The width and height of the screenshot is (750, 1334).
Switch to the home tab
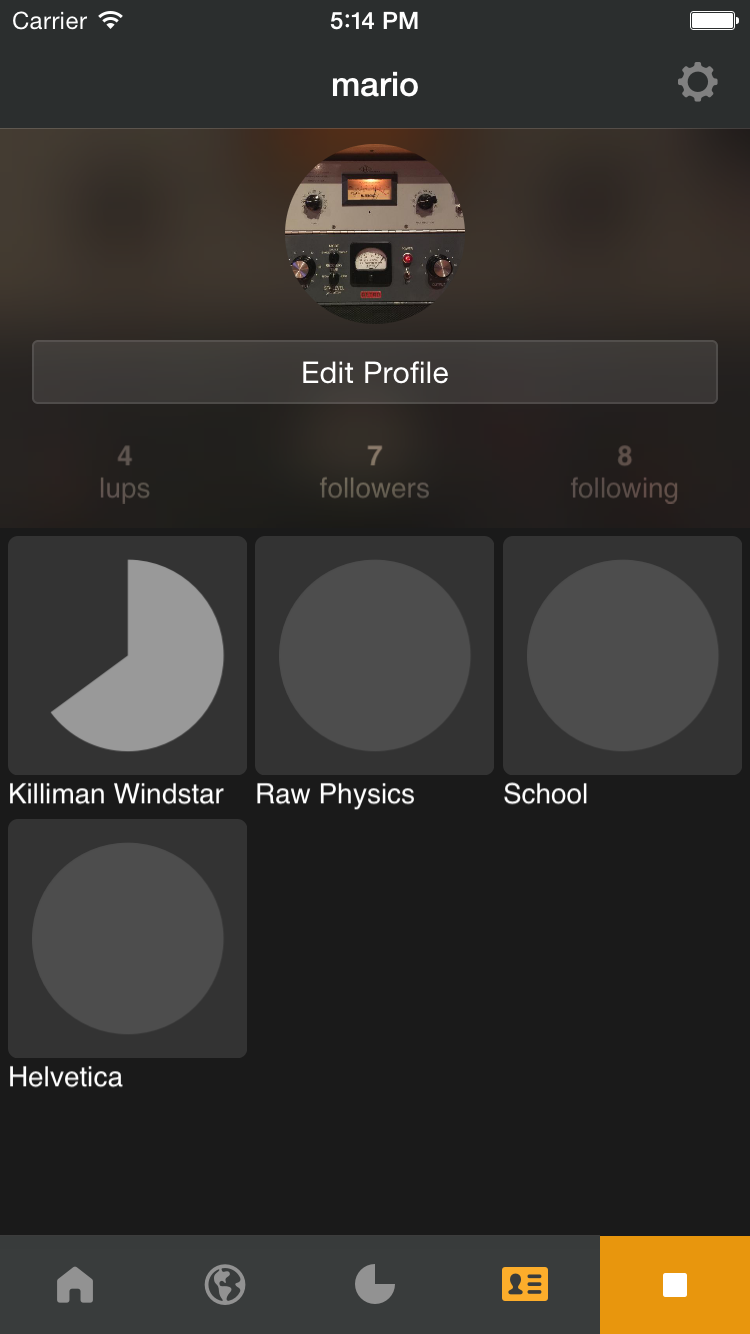(75, 1284)
